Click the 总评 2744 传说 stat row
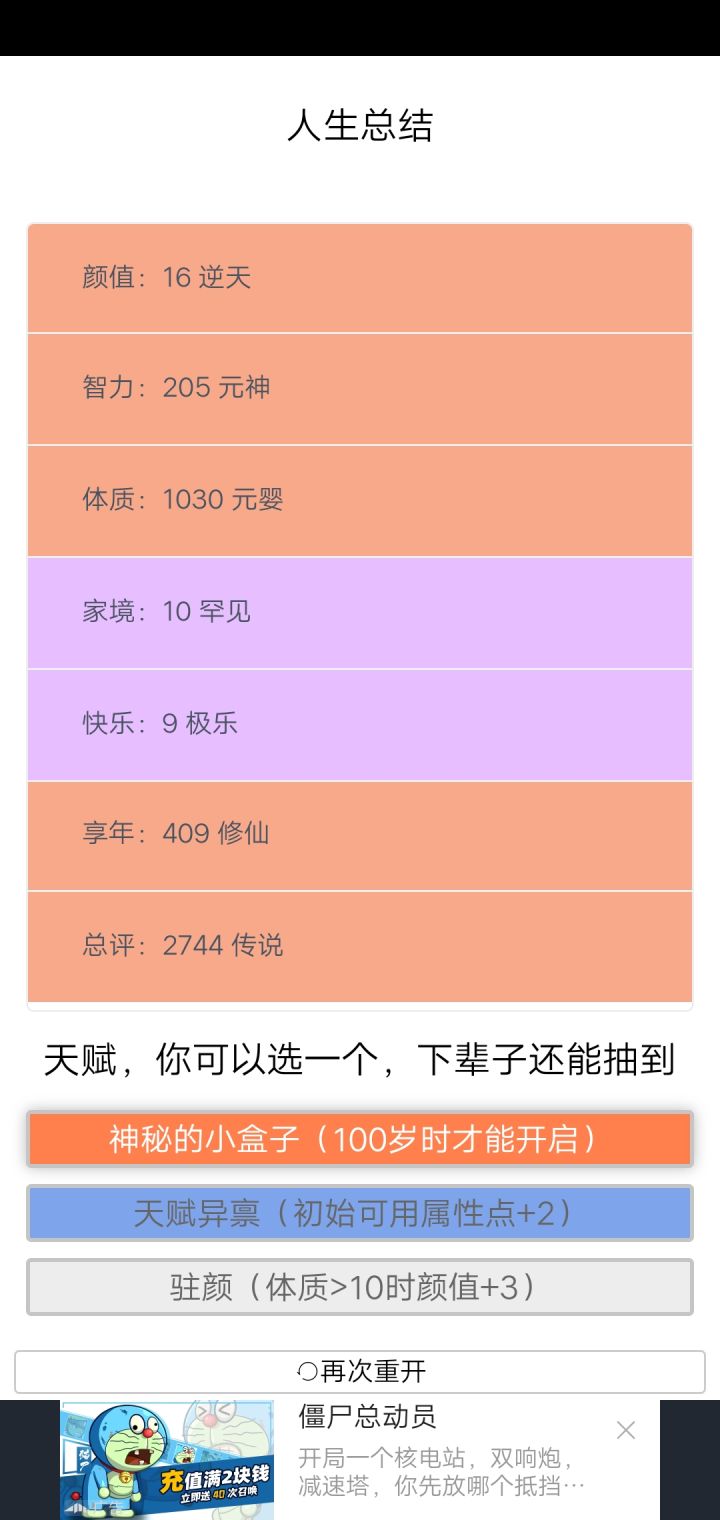 click(x=360, y=945)
